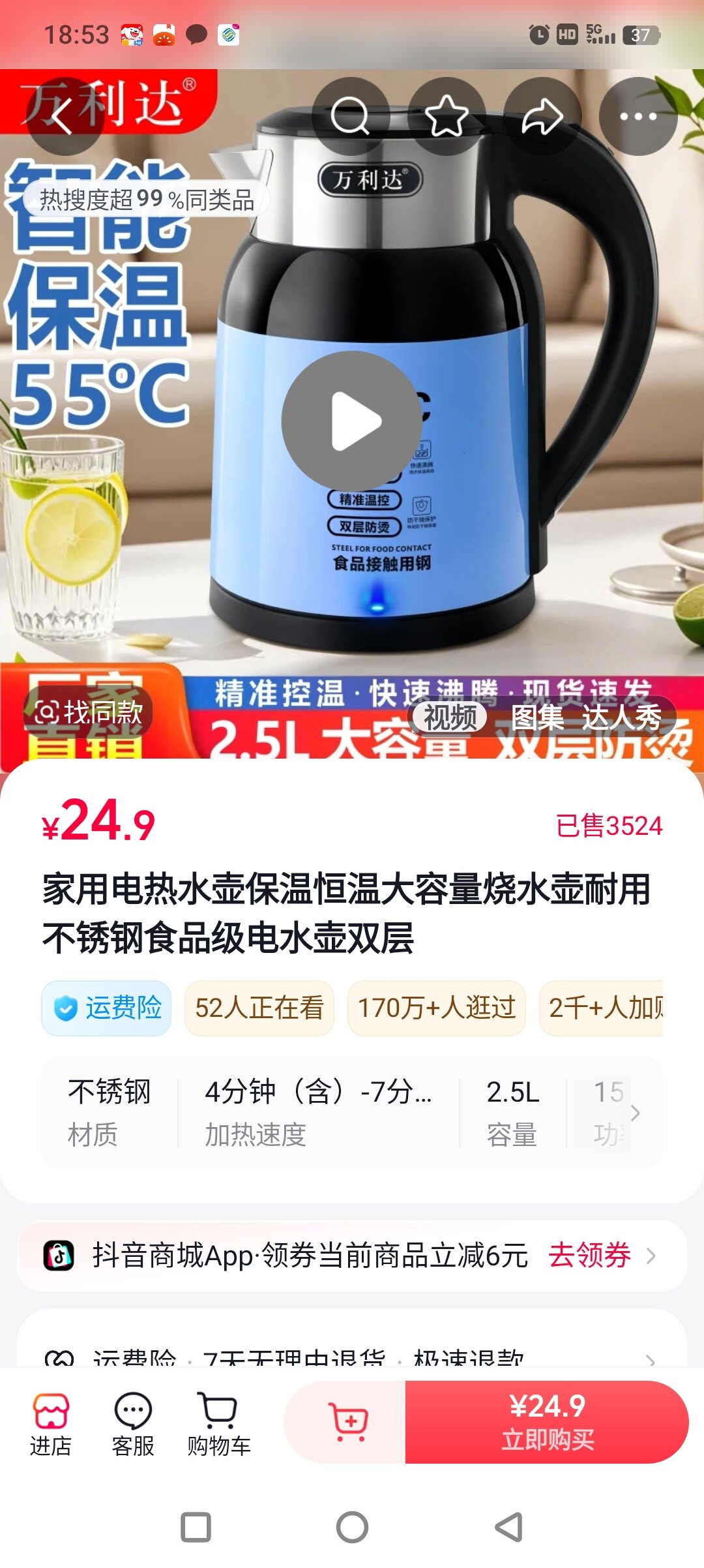Viewport: 704px width, 1568px height.
Task: Tap 立即购买 to buy for ¥24.9
Action: pos(547,1422)
